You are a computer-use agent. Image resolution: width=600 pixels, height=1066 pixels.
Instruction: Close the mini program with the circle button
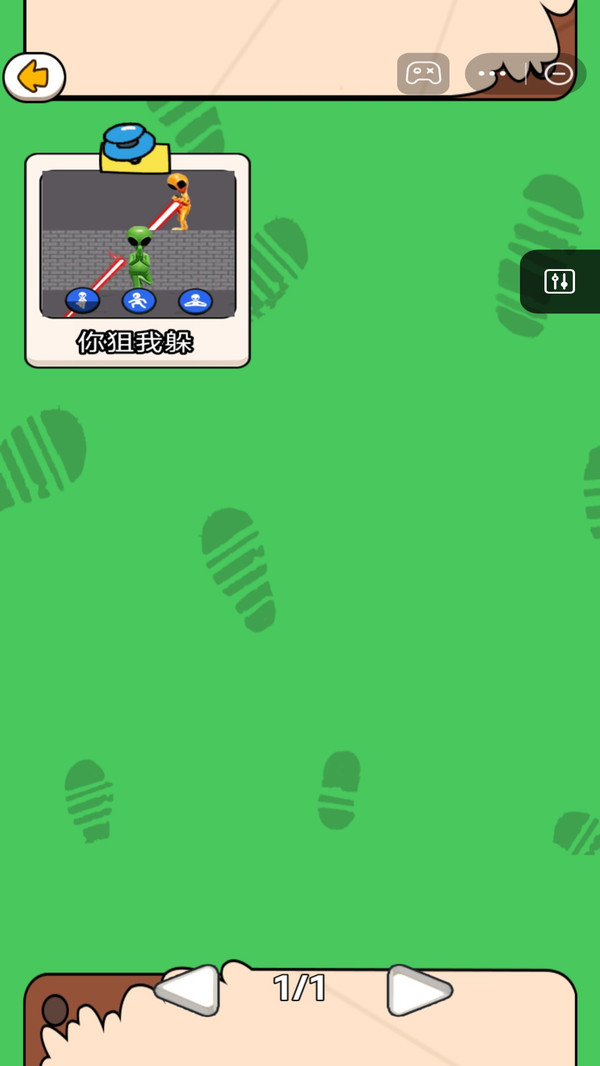[559, 74]
